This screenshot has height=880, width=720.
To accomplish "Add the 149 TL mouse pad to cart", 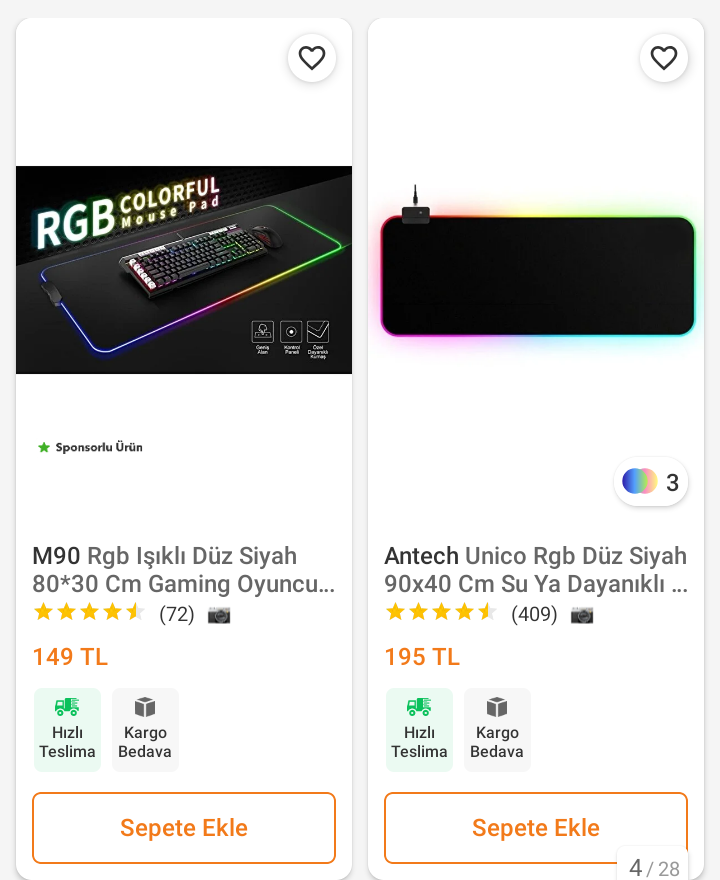I will pos(184,828).
